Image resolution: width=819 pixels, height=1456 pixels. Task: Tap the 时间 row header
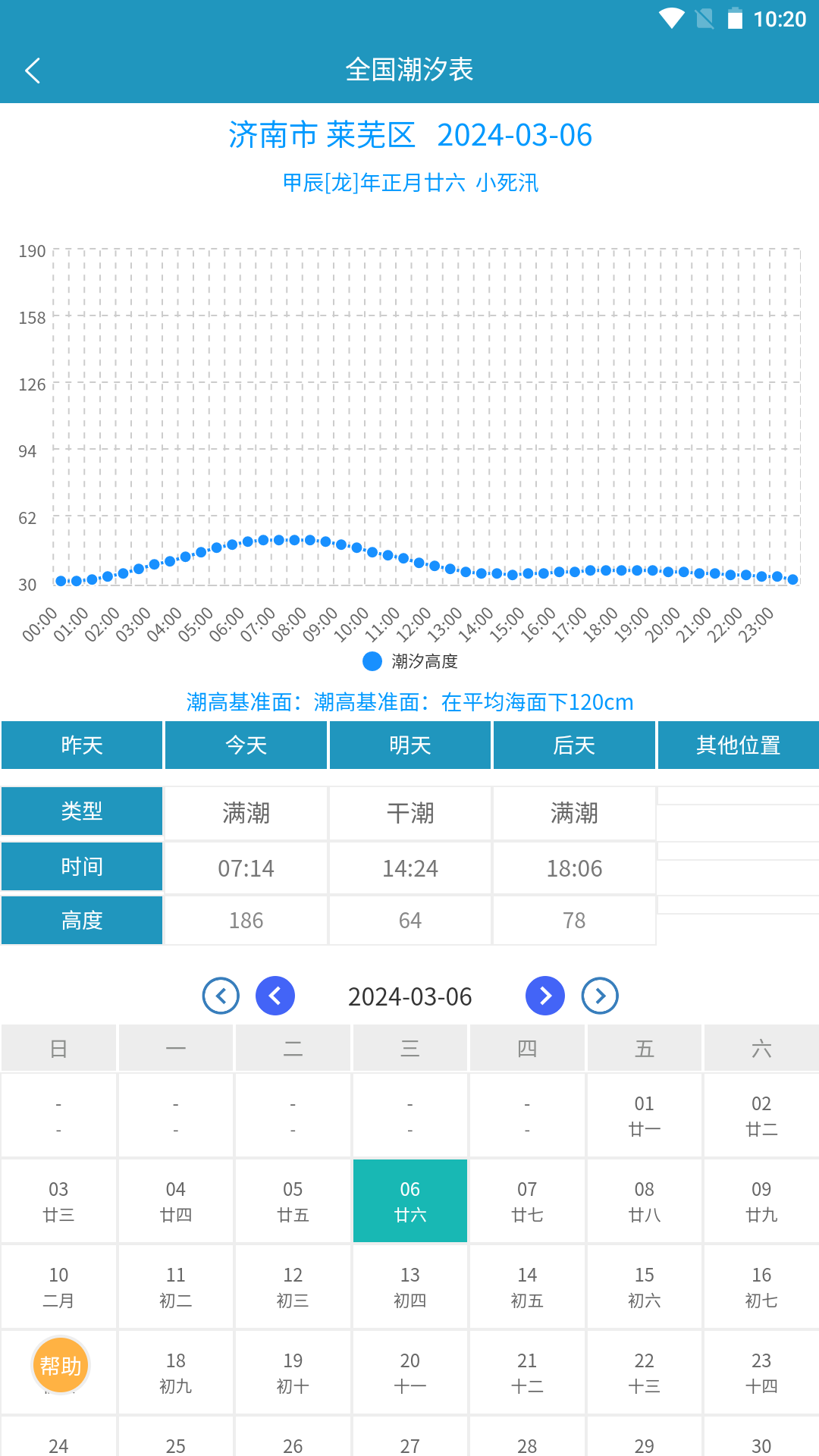pos(81,866)
